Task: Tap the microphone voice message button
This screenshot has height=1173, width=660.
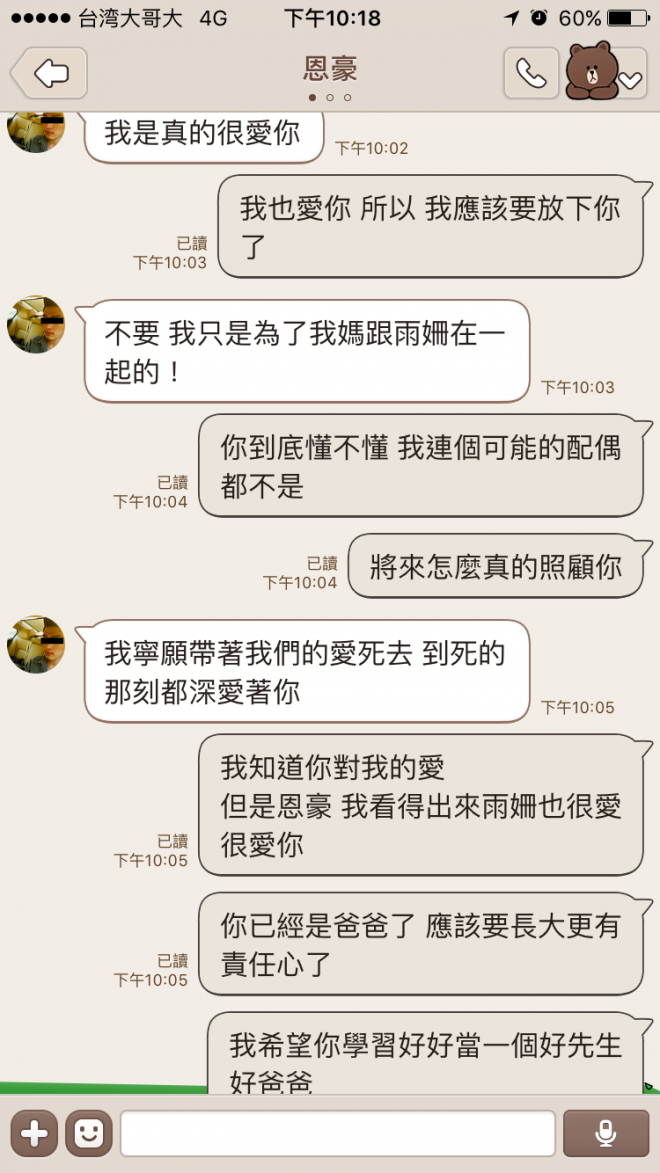Action: [x=605, y=1133]
